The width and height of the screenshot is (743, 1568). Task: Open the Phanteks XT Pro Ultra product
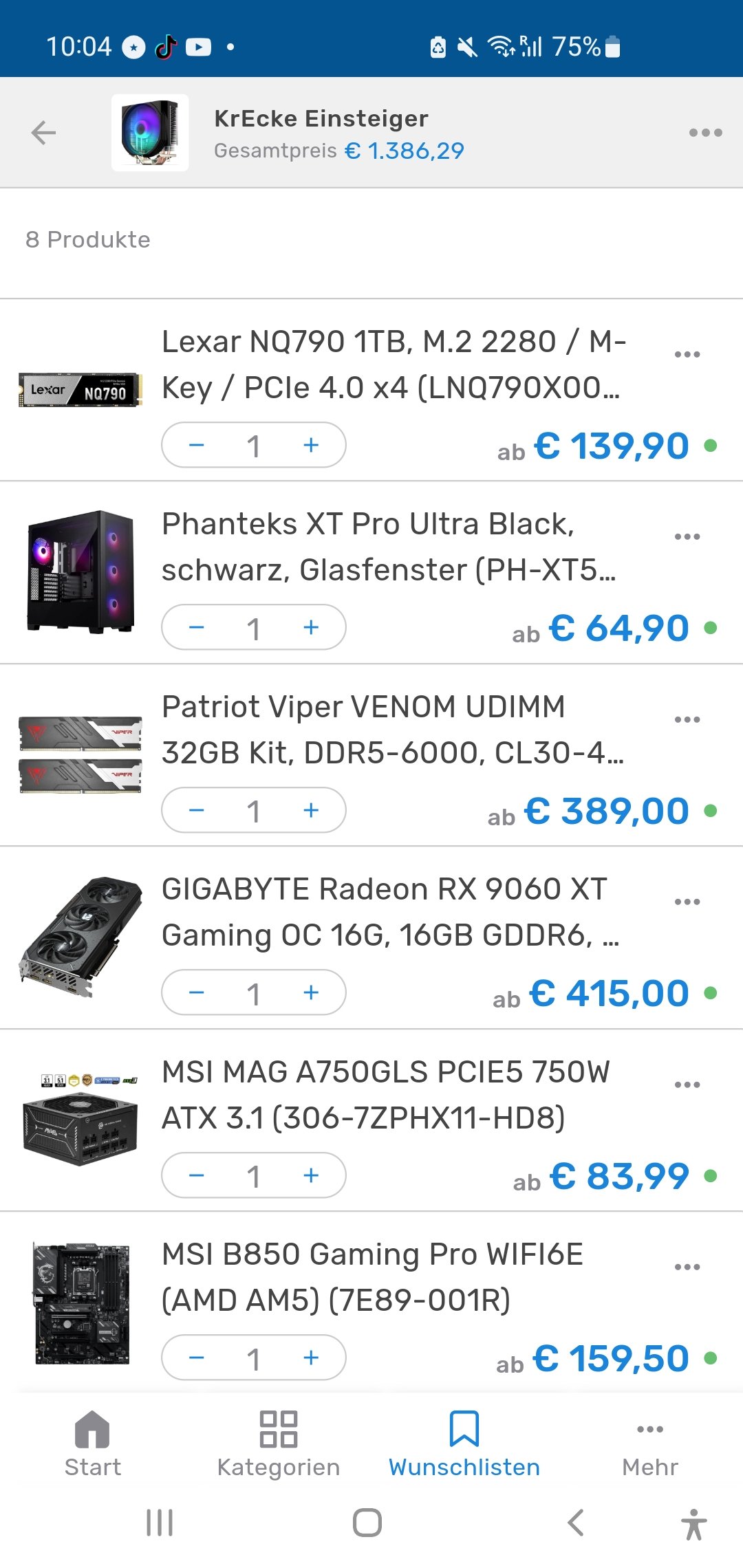tap(389, 547)
